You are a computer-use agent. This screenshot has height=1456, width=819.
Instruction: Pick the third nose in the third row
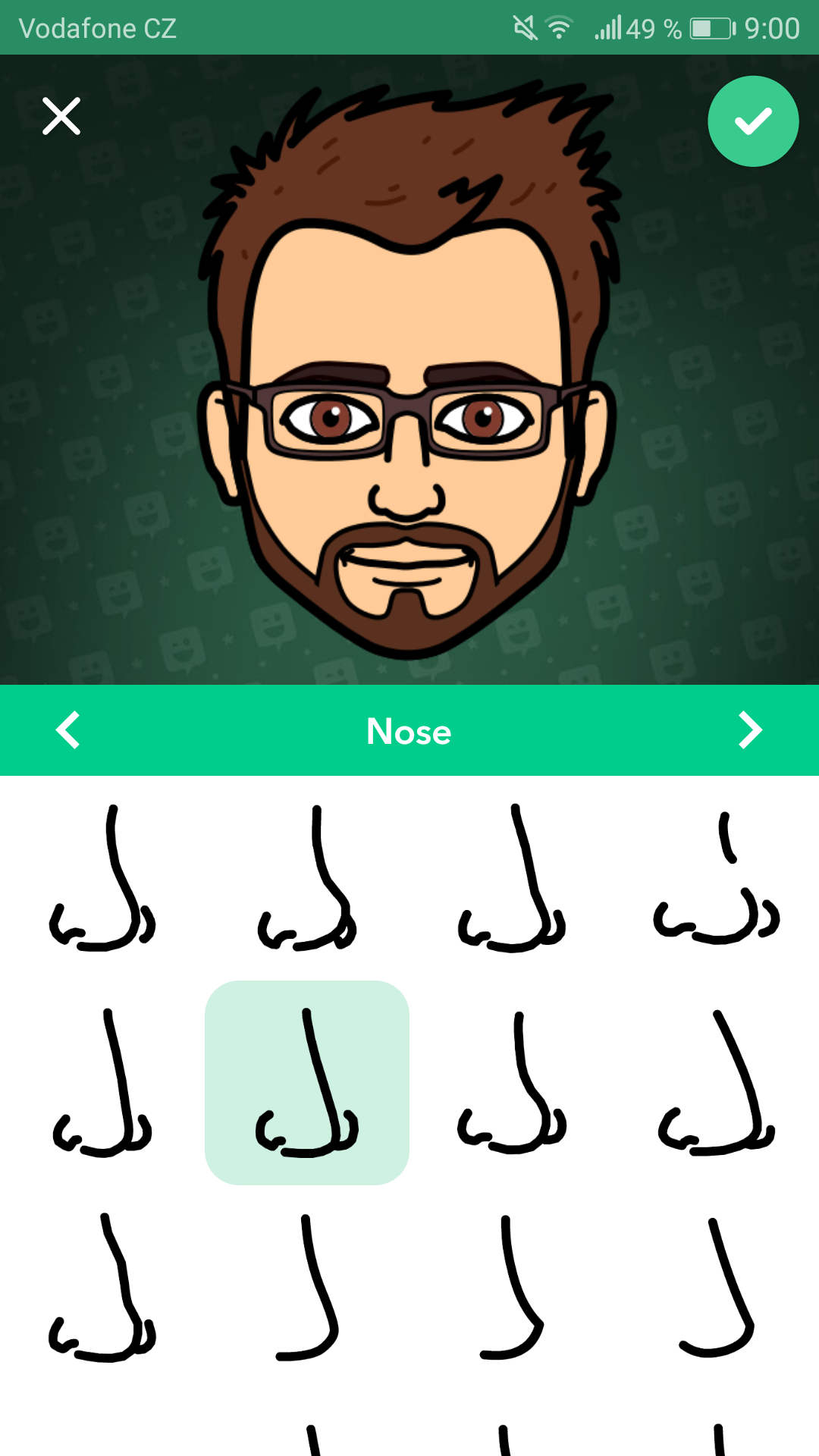click(512, 1288)
